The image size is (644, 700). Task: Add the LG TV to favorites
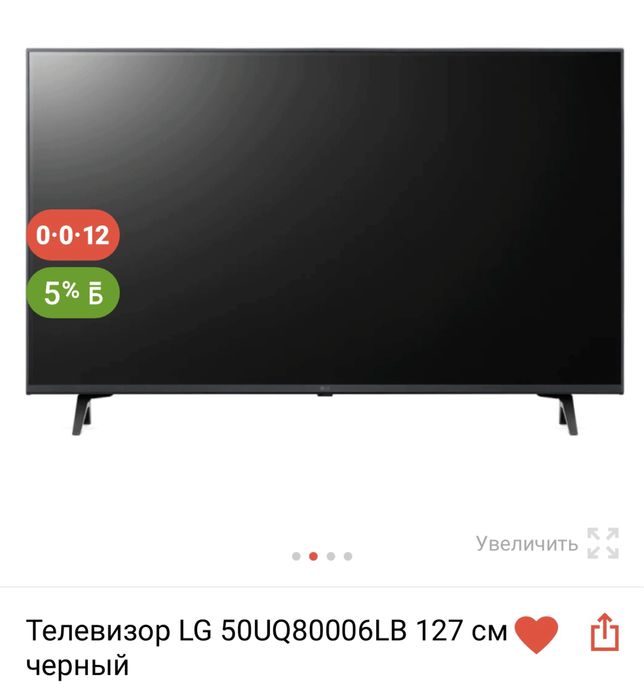tap(536, 634)
